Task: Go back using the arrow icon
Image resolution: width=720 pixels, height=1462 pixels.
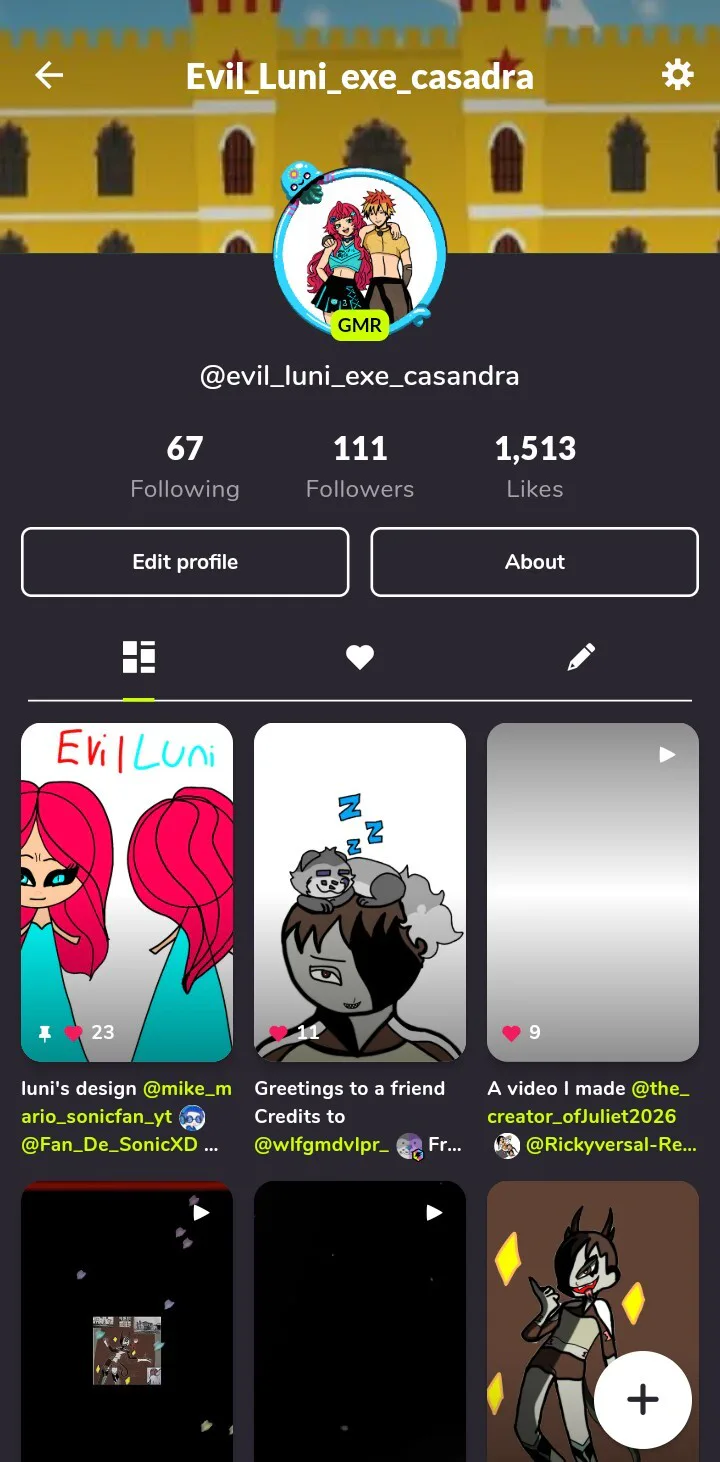Action: pyautogui.click(x=49, y=76)
